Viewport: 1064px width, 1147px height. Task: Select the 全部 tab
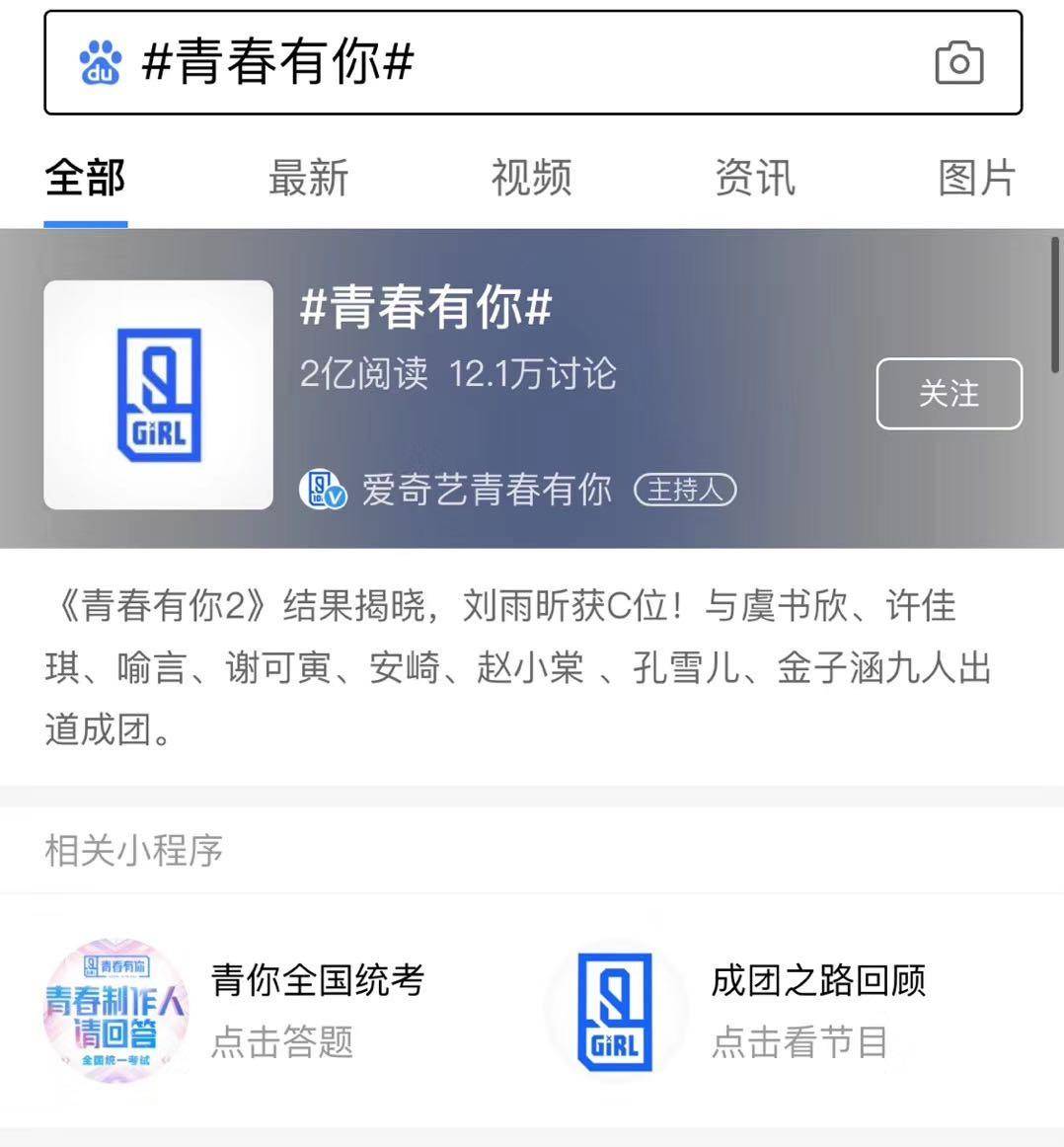pos(86,179)
